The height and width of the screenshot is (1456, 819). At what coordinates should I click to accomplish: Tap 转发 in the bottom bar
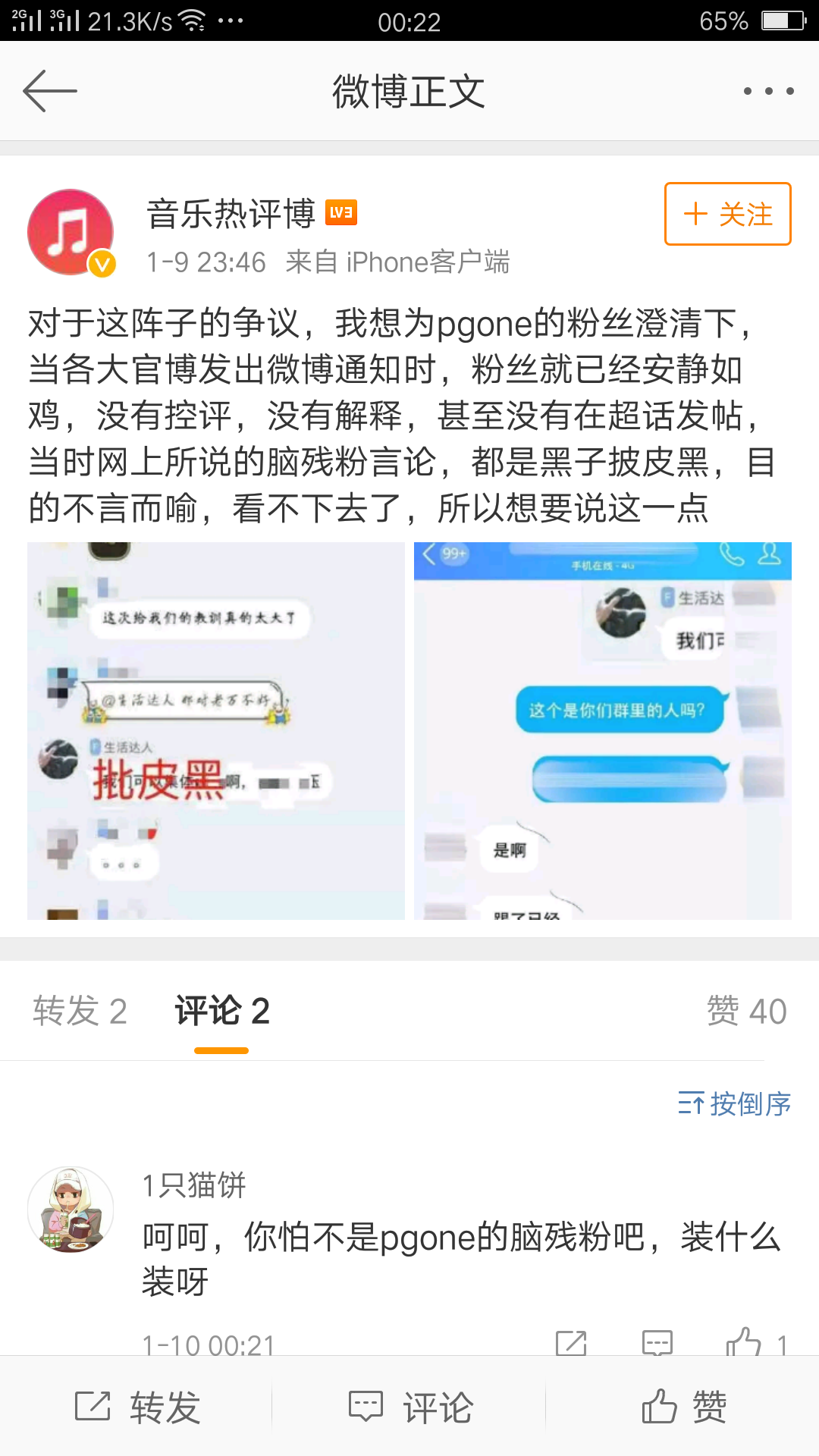136,1407
